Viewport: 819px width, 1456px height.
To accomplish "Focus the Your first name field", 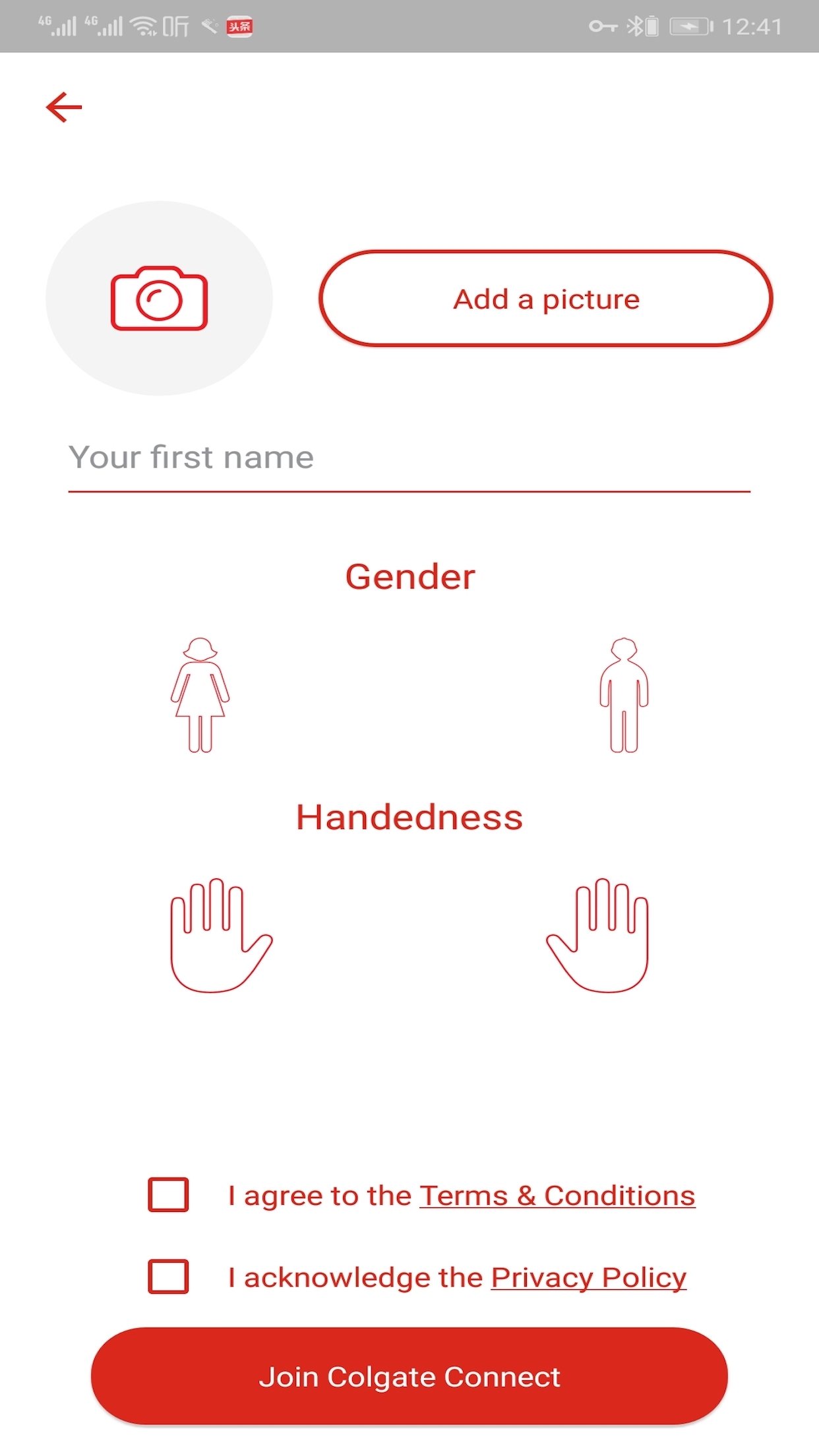I will click(x=409, y=458).
